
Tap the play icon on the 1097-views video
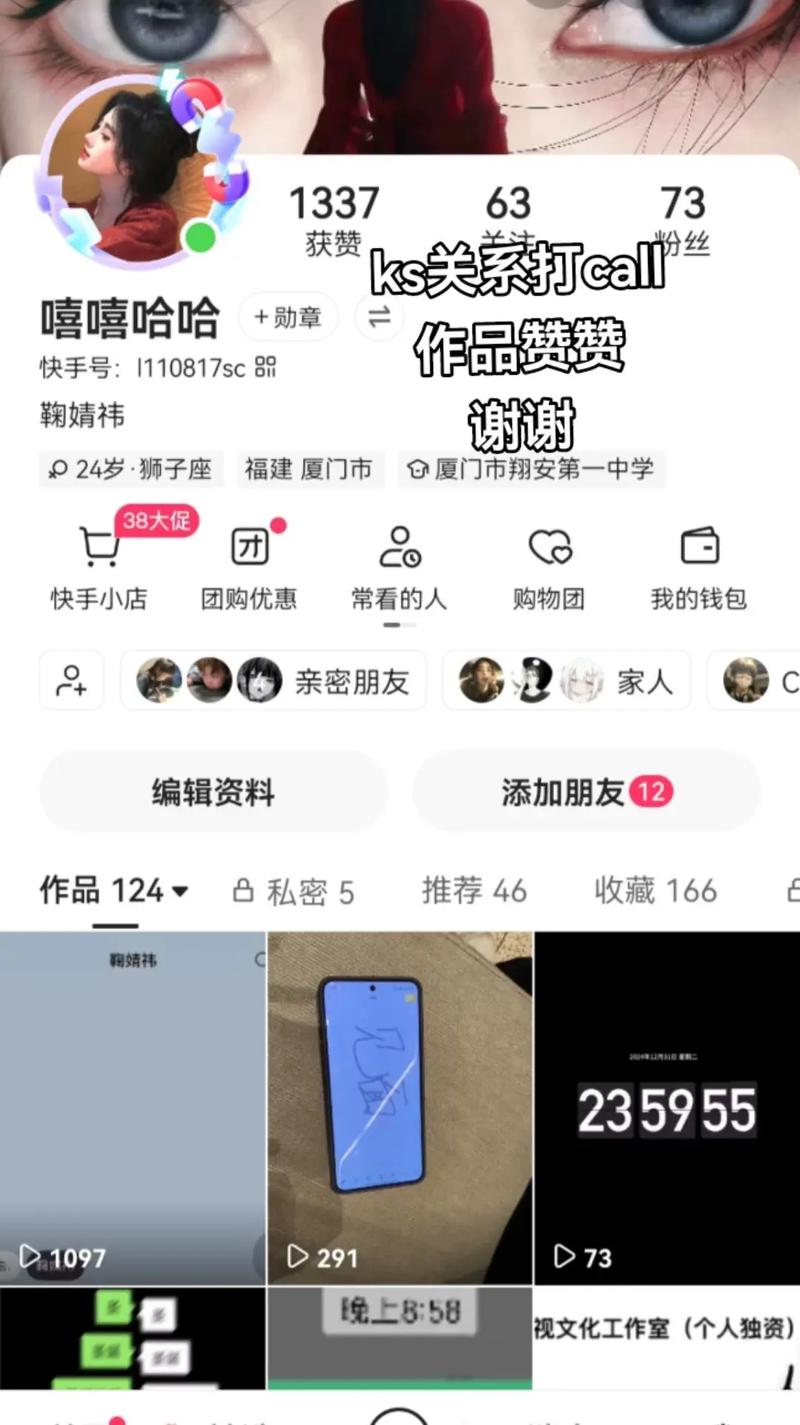pos(32,1258)
